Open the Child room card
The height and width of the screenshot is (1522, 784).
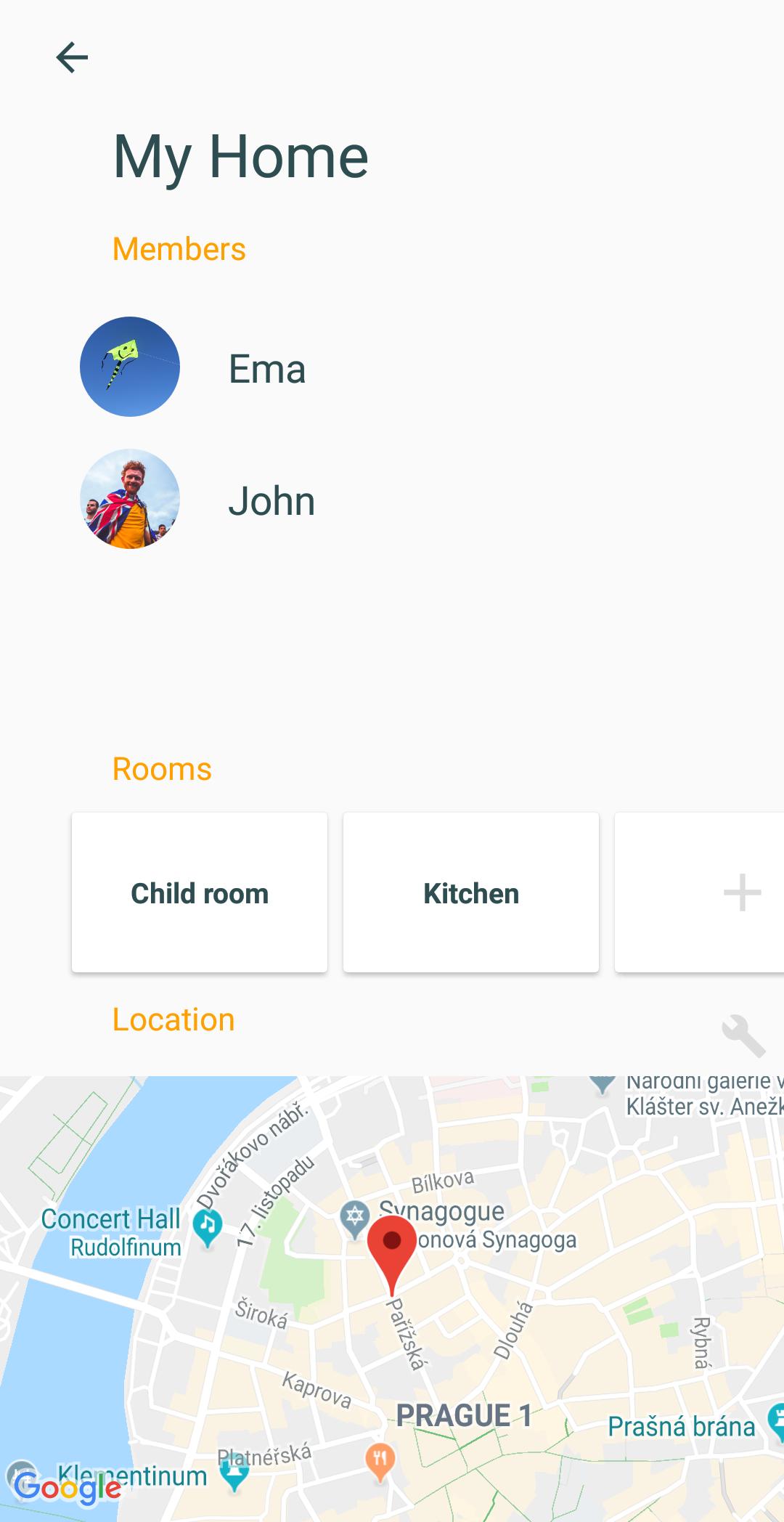200,892
